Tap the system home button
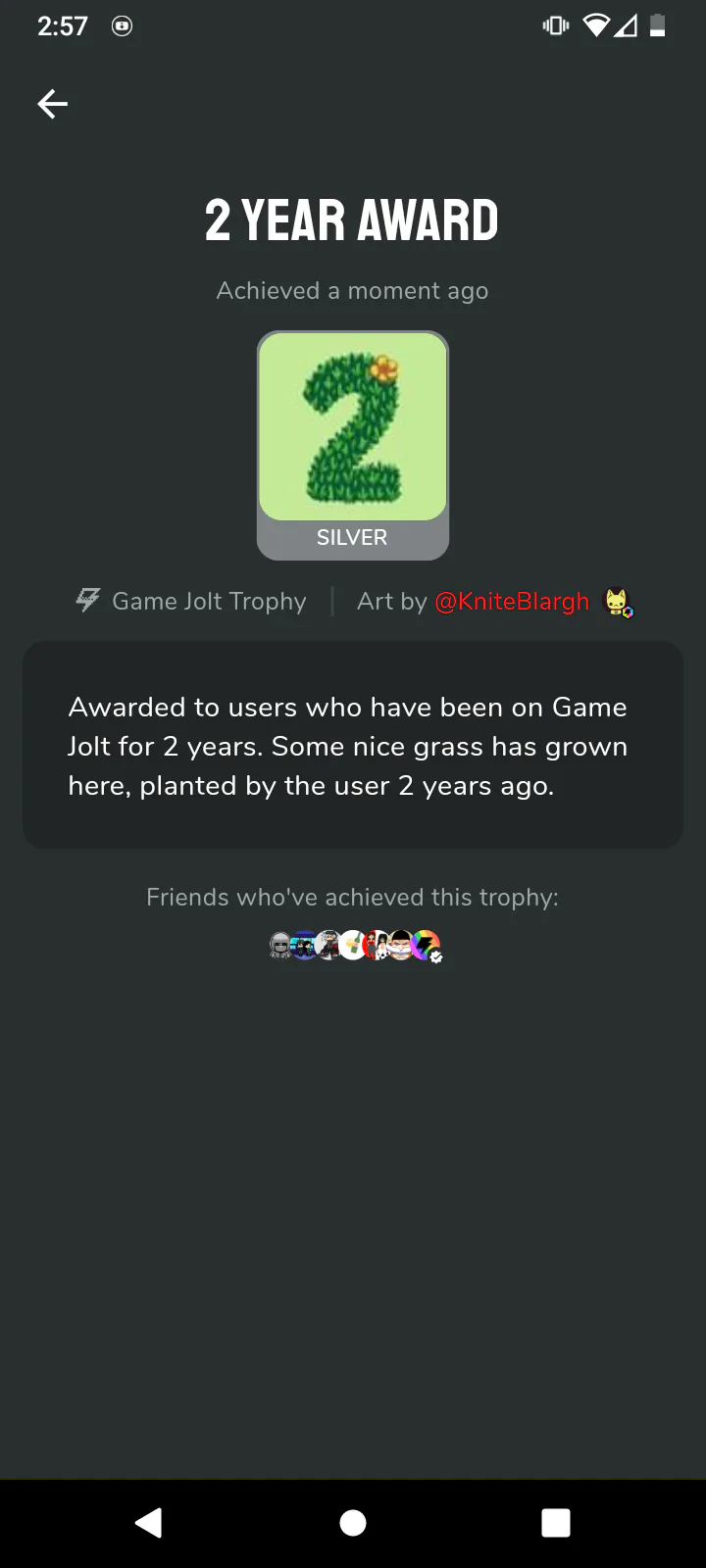The height and width of the screenshot is (1568, 706). (x=353, y=1522)
